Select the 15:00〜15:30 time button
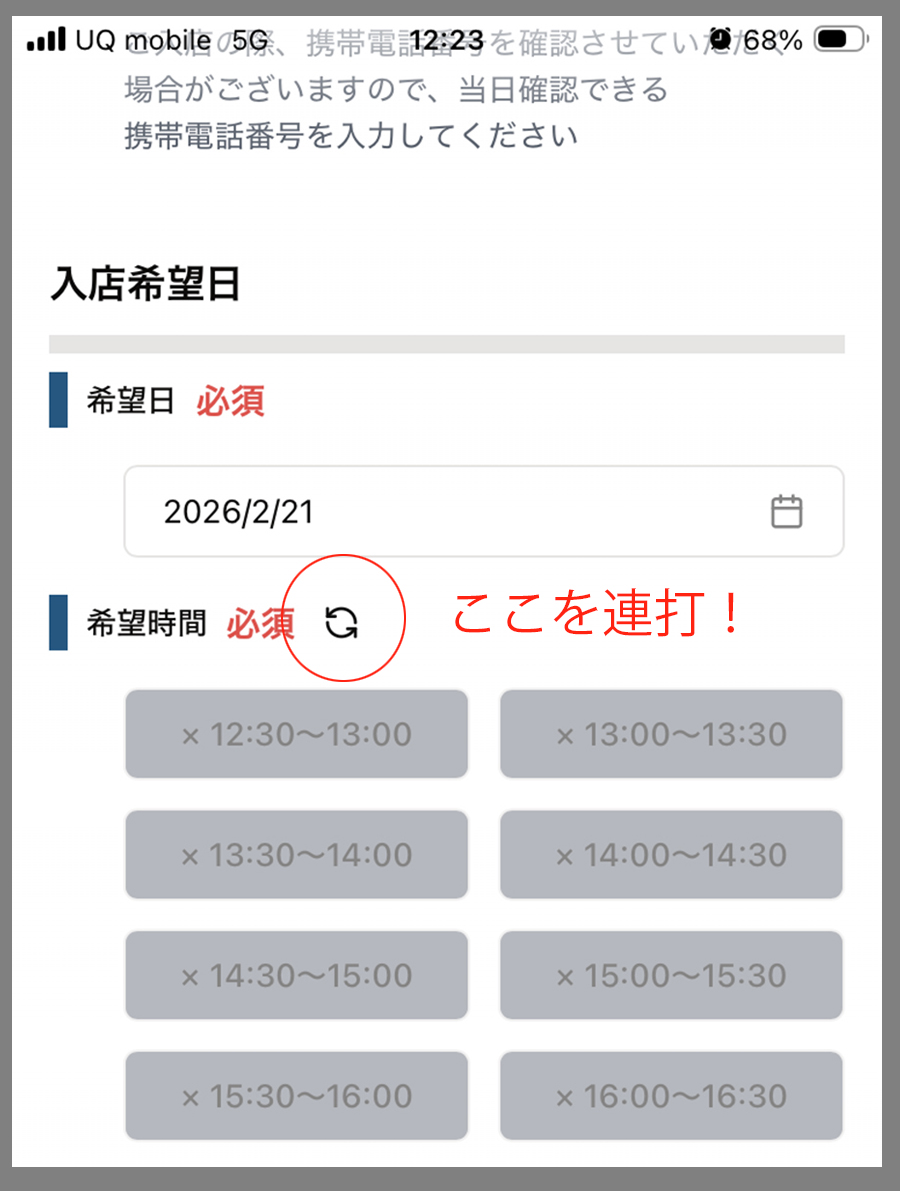The image size is (900, 1191). [671, 975]
